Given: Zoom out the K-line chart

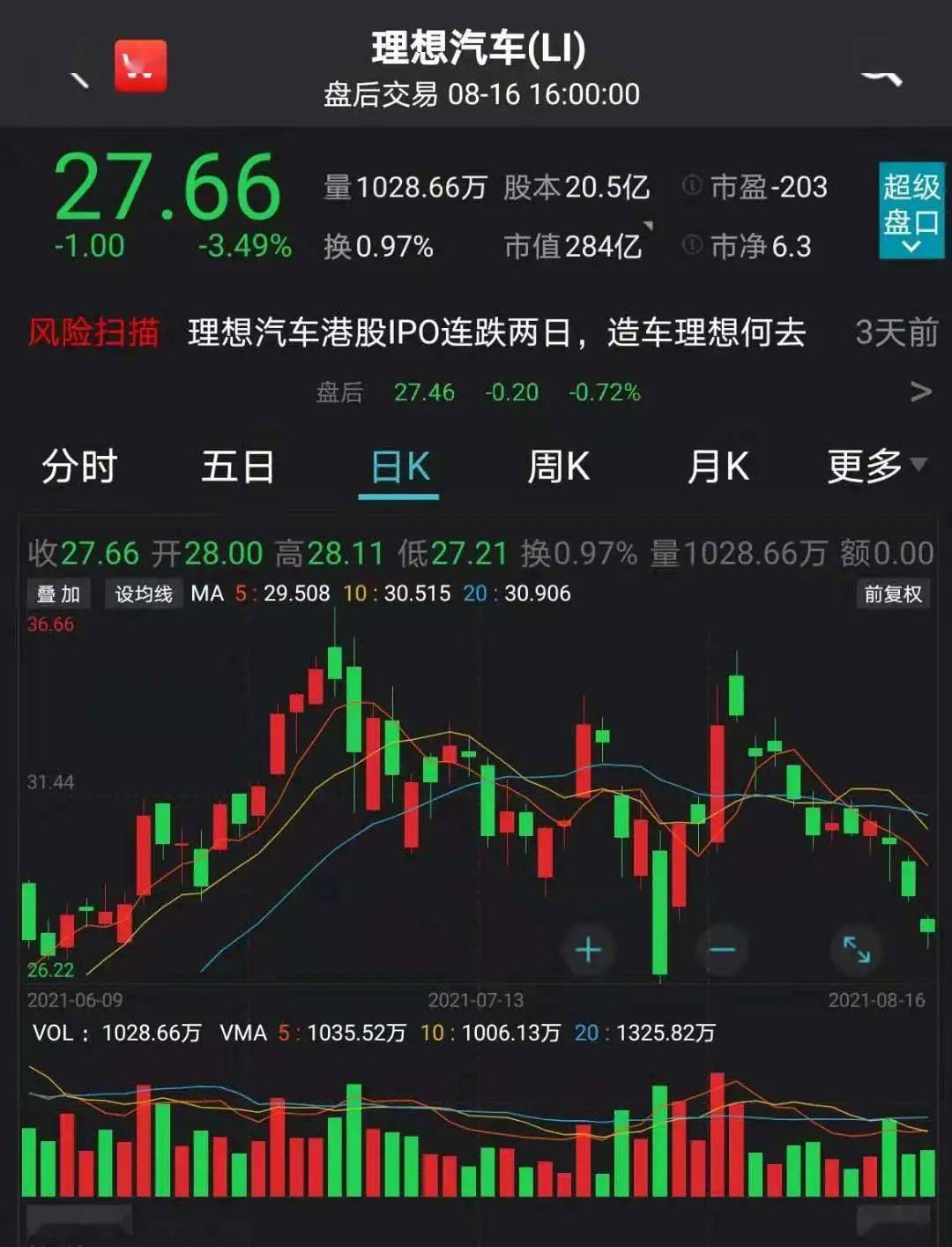Looking at the screenshot, I should pos(722,950).
